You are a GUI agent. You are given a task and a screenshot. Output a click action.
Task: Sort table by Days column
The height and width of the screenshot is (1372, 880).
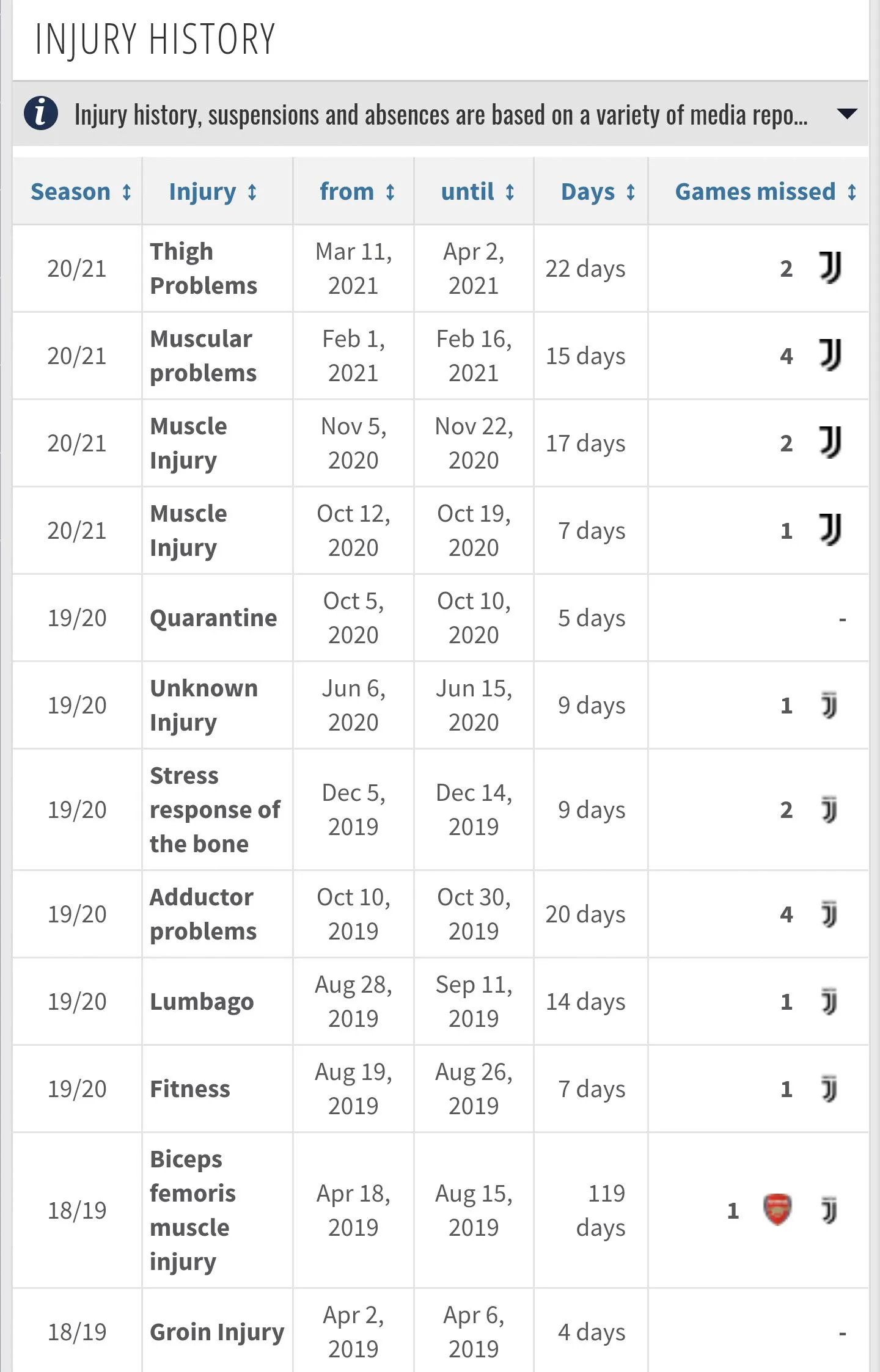(598, 192)
